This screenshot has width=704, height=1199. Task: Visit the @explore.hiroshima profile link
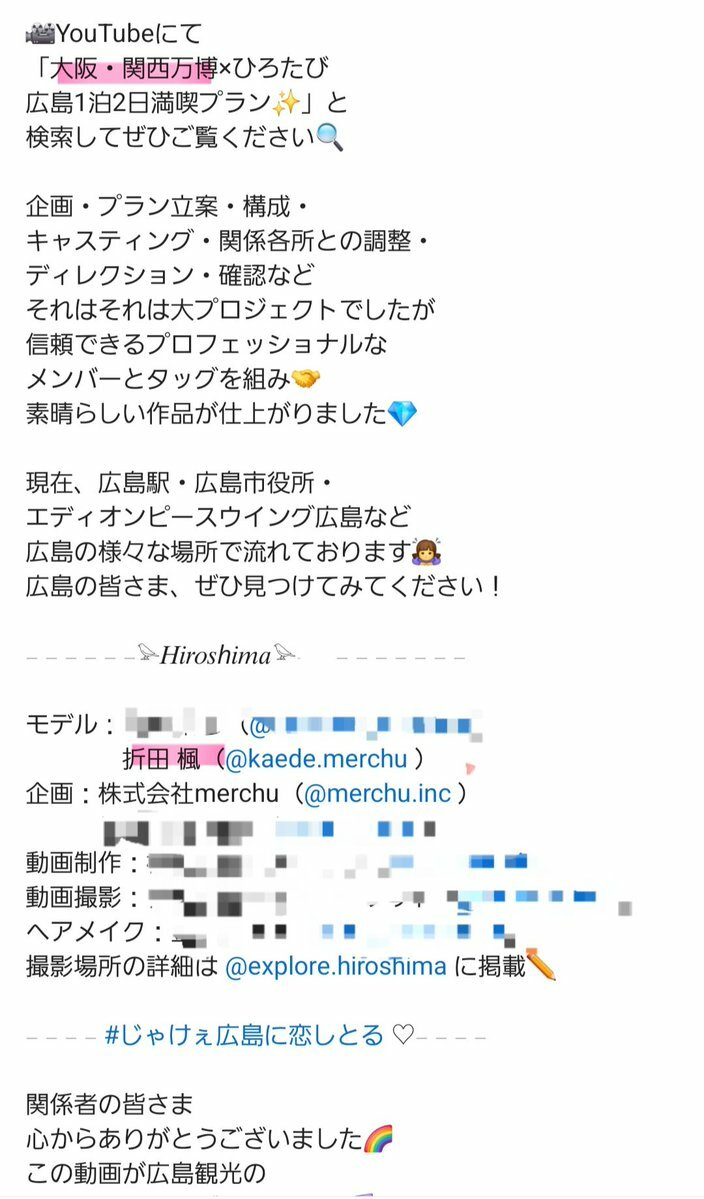(336, 966)
